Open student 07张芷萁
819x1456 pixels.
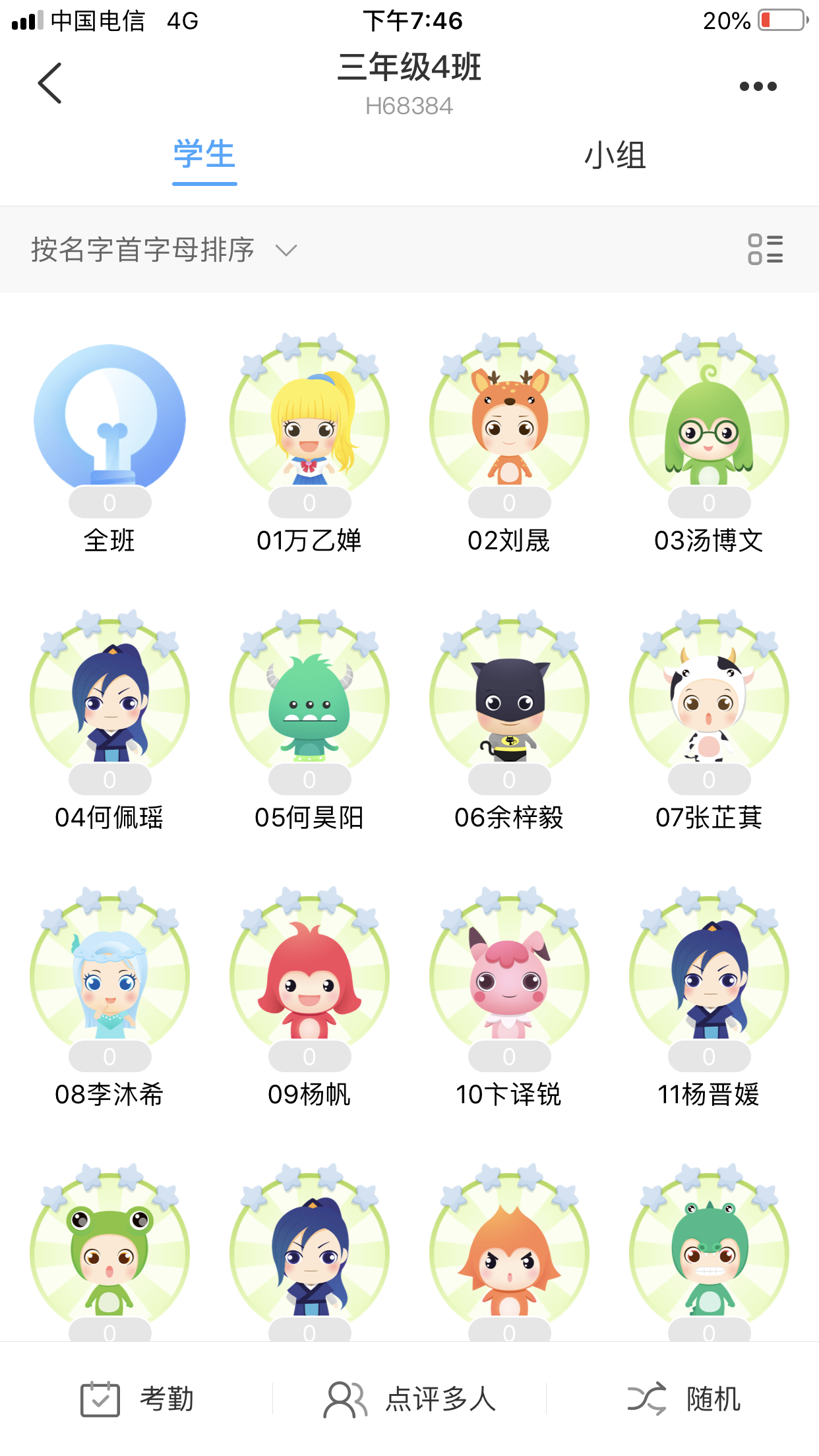point(709,699)
